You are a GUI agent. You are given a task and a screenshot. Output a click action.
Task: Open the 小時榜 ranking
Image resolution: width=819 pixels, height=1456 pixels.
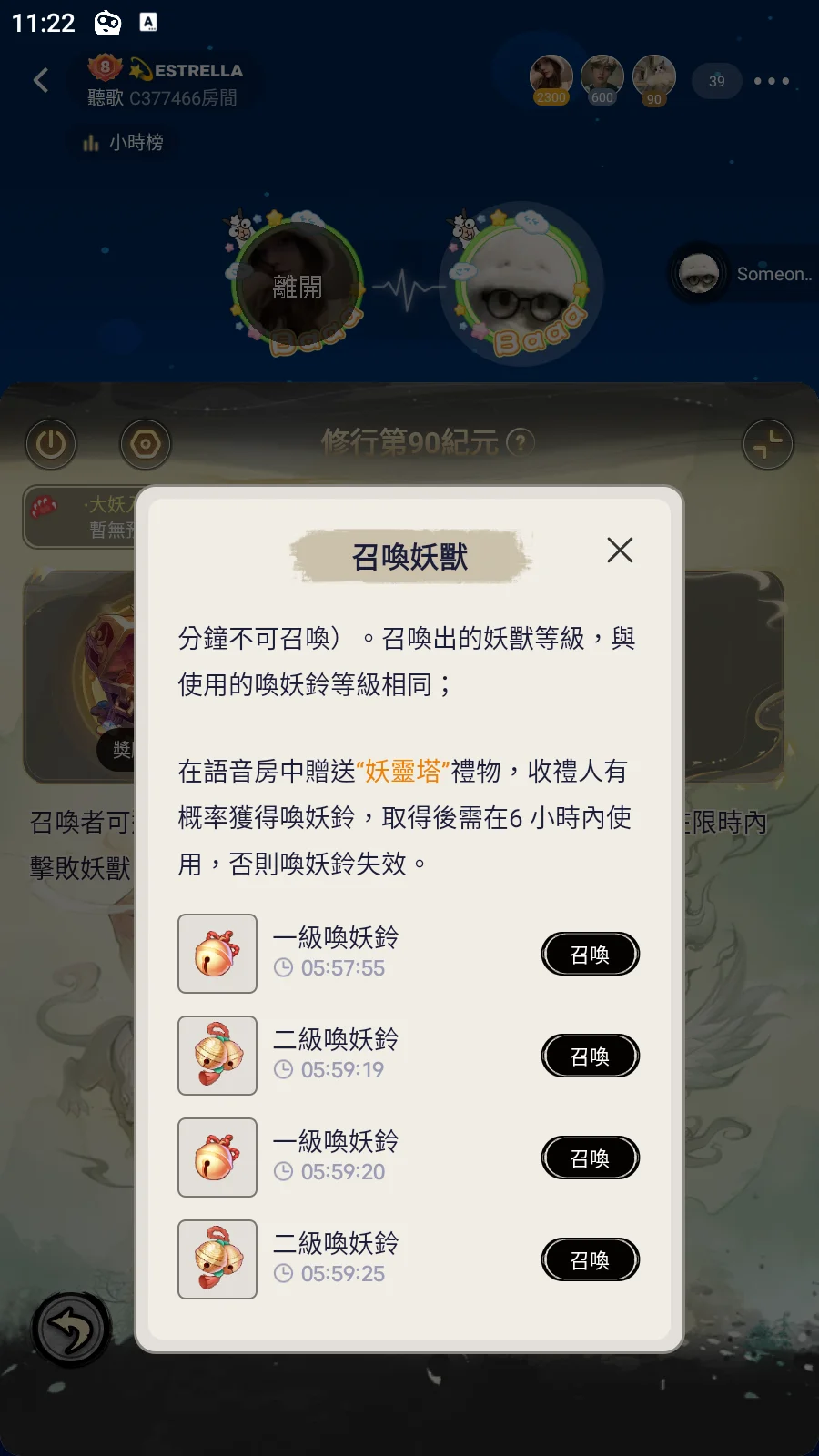[124, 143]
